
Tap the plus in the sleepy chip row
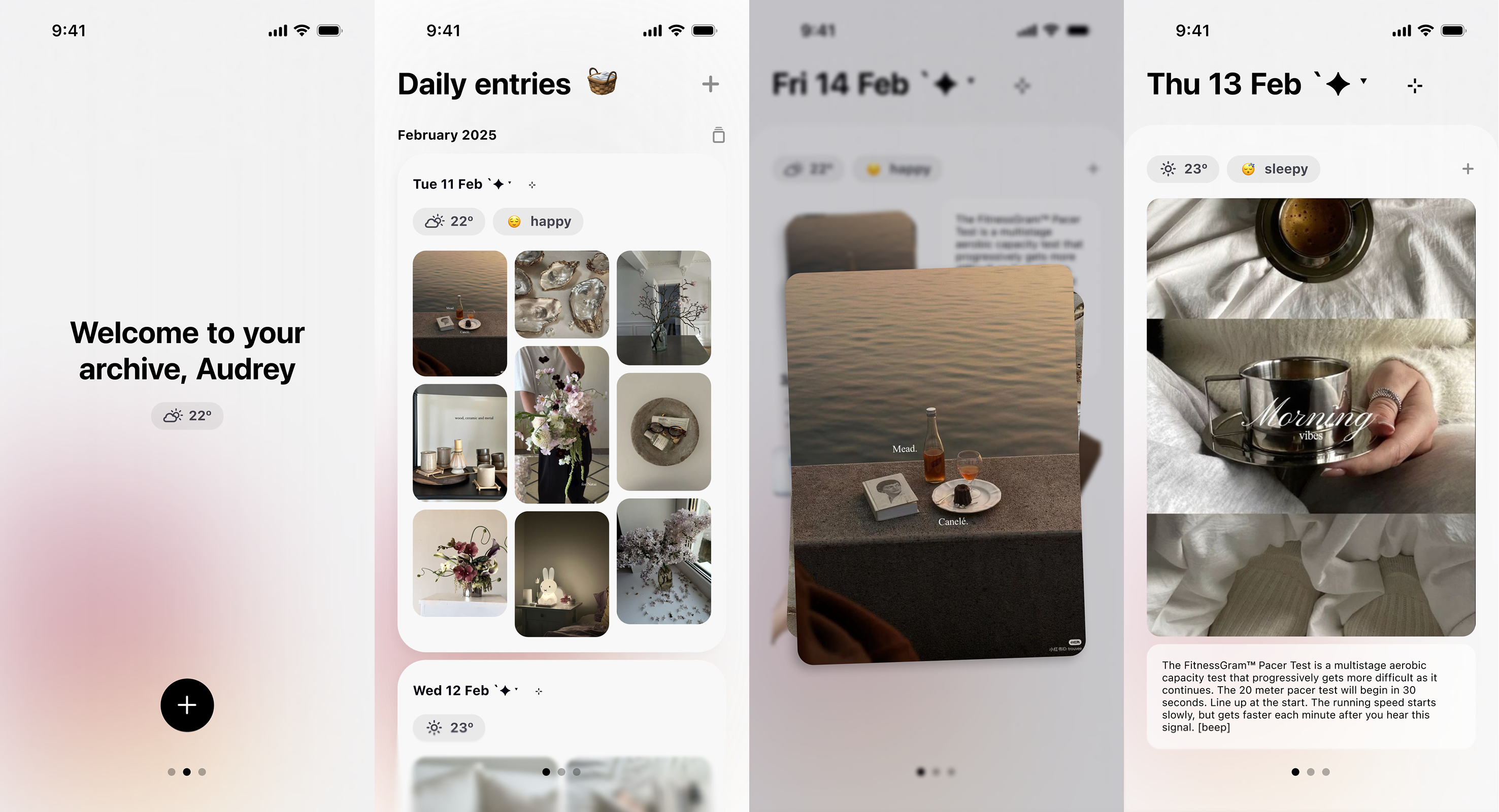[1468, 170]
